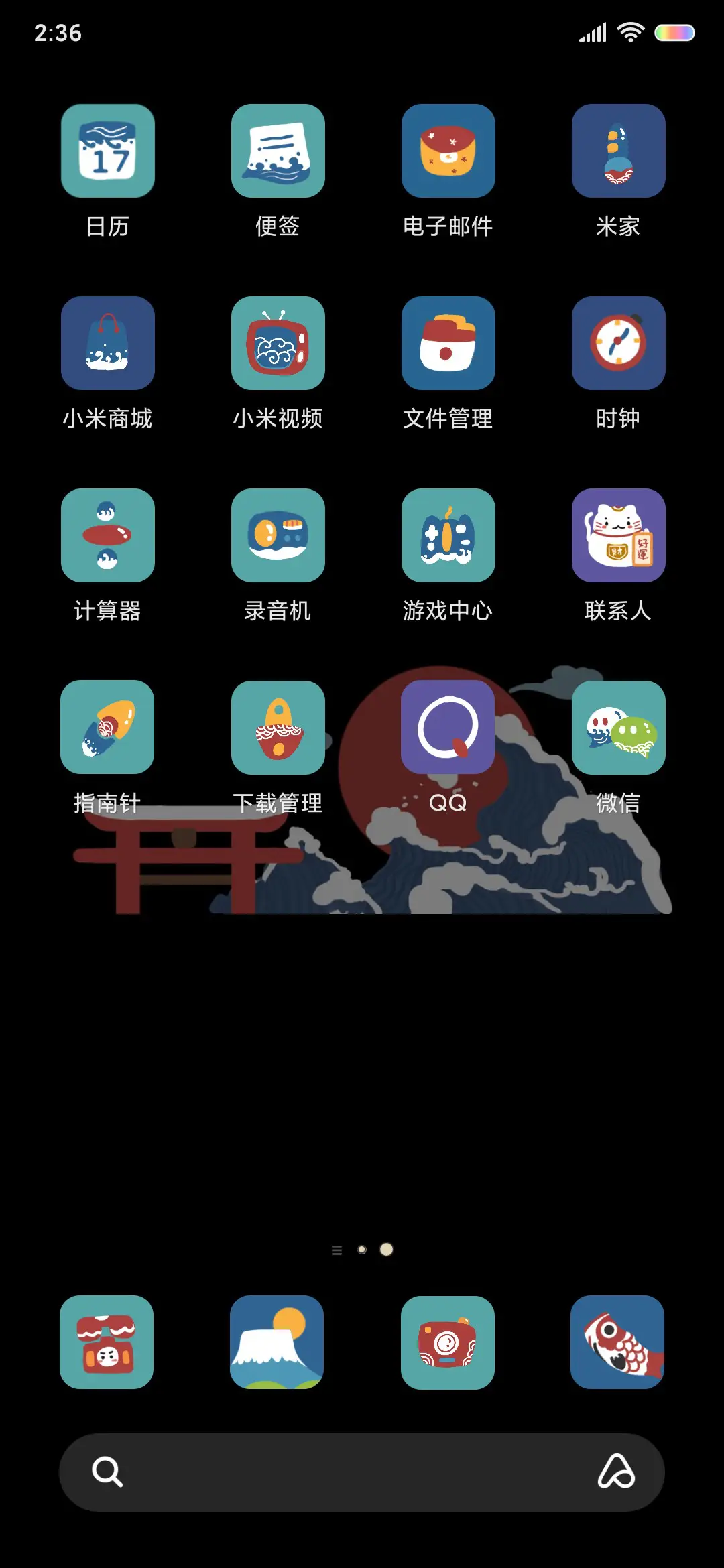
Task: Open the 指南针 compass app
Action: coord(107,726)
